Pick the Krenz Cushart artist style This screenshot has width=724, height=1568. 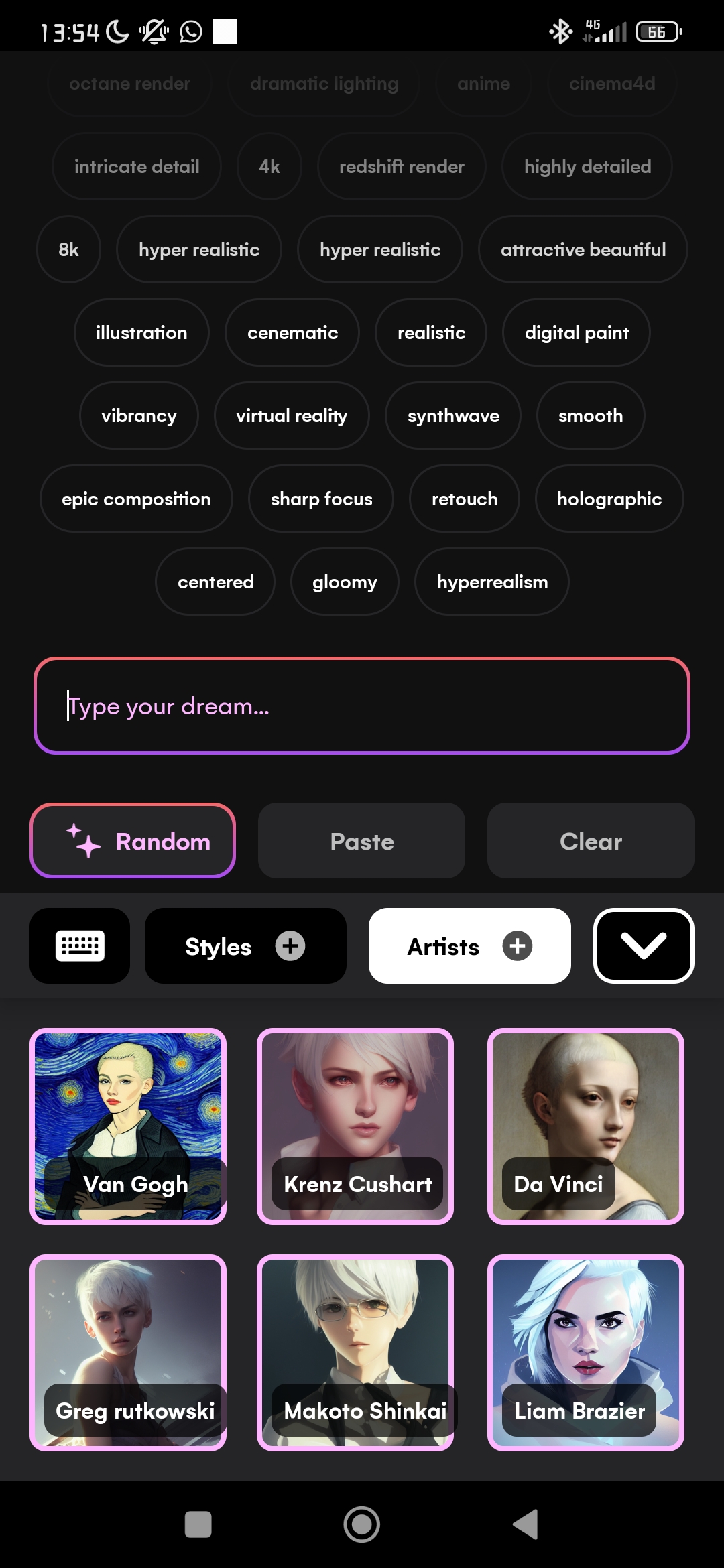(x=355, y=1126)
